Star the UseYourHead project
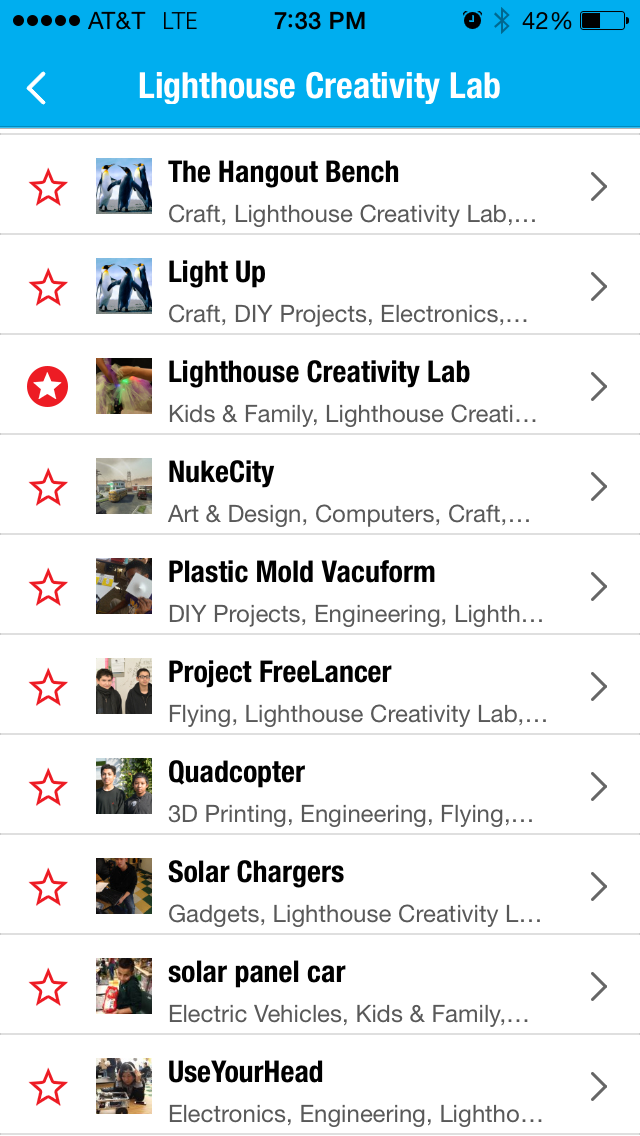This screenshot has height=1136, width=640. [48, 1087]
